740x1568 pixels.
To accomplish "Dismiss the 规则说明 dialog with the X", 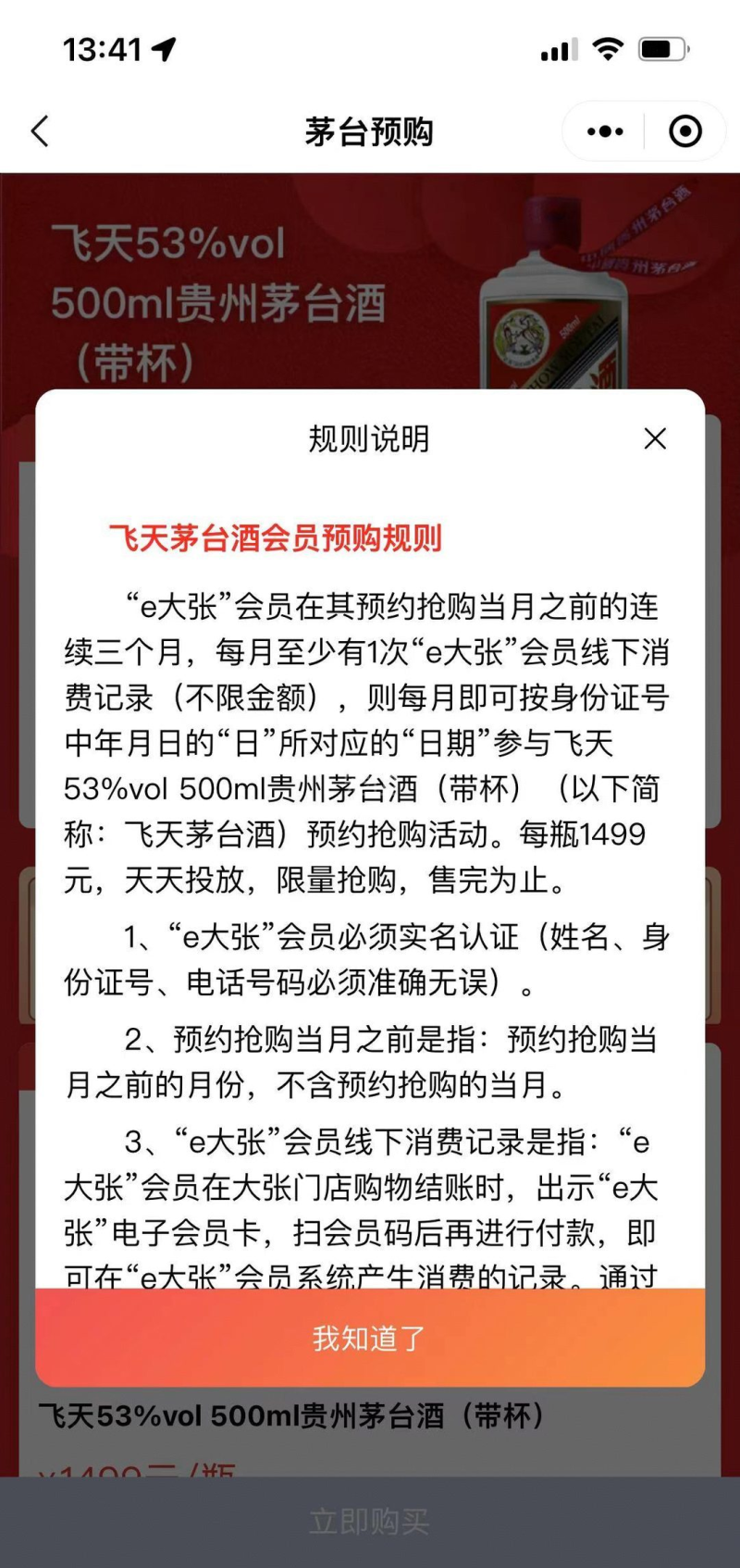I will click(655, 438).
